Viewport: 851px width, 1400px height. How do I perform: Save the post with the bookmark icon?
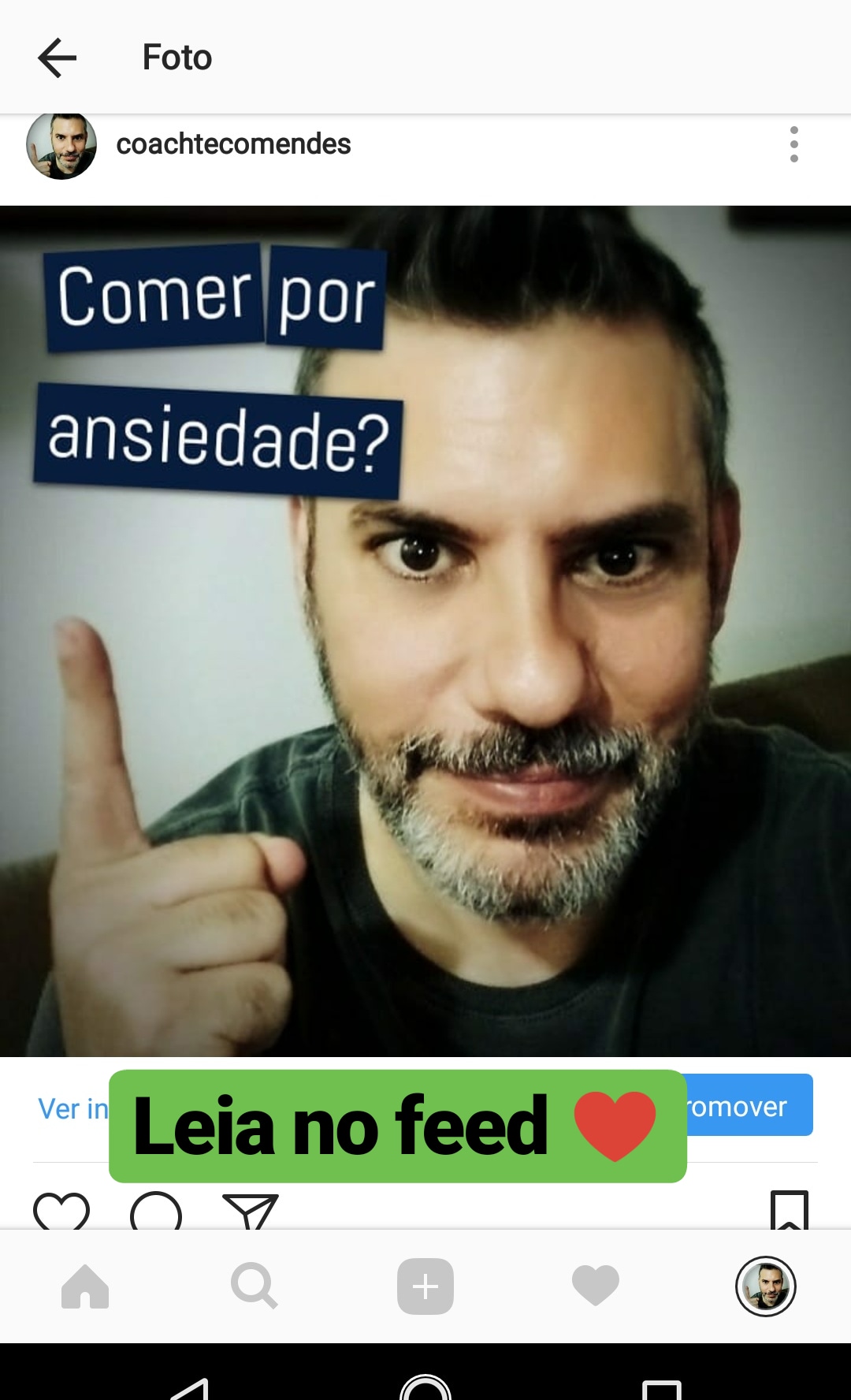click(790, 1210)
